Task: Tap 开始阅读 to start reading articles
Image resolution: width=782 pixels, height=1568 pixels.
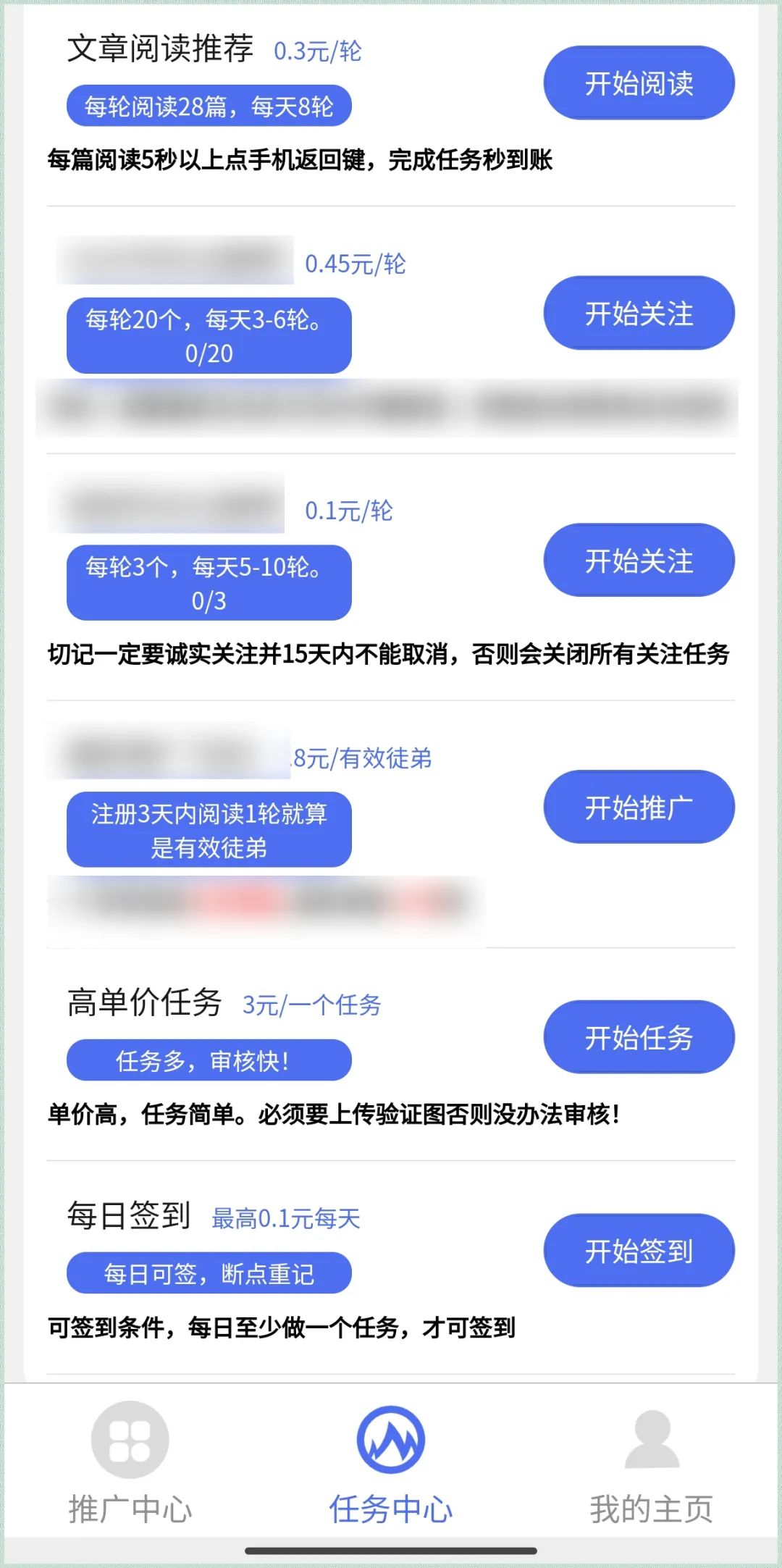Action: tap(639, 83)
